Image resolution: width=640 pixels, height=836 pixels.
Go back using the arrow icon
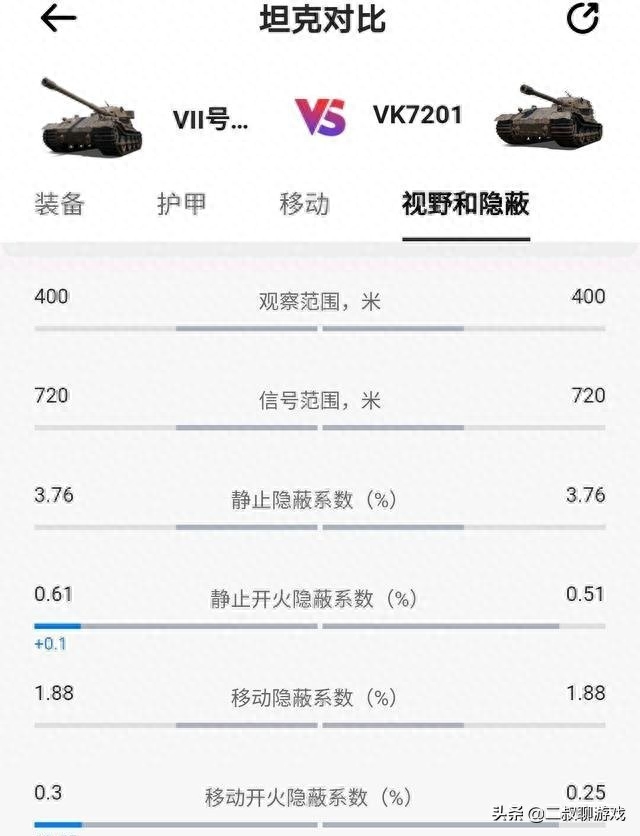[59, 20]
